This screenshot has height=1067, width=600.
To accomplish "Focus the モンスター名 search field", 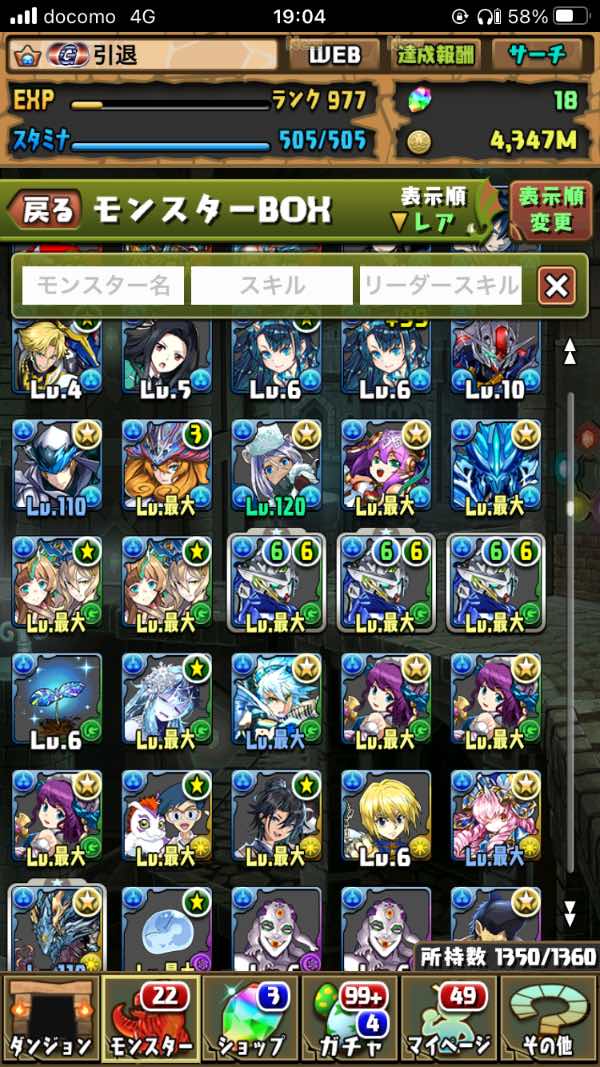I will [x=103, y=286].
